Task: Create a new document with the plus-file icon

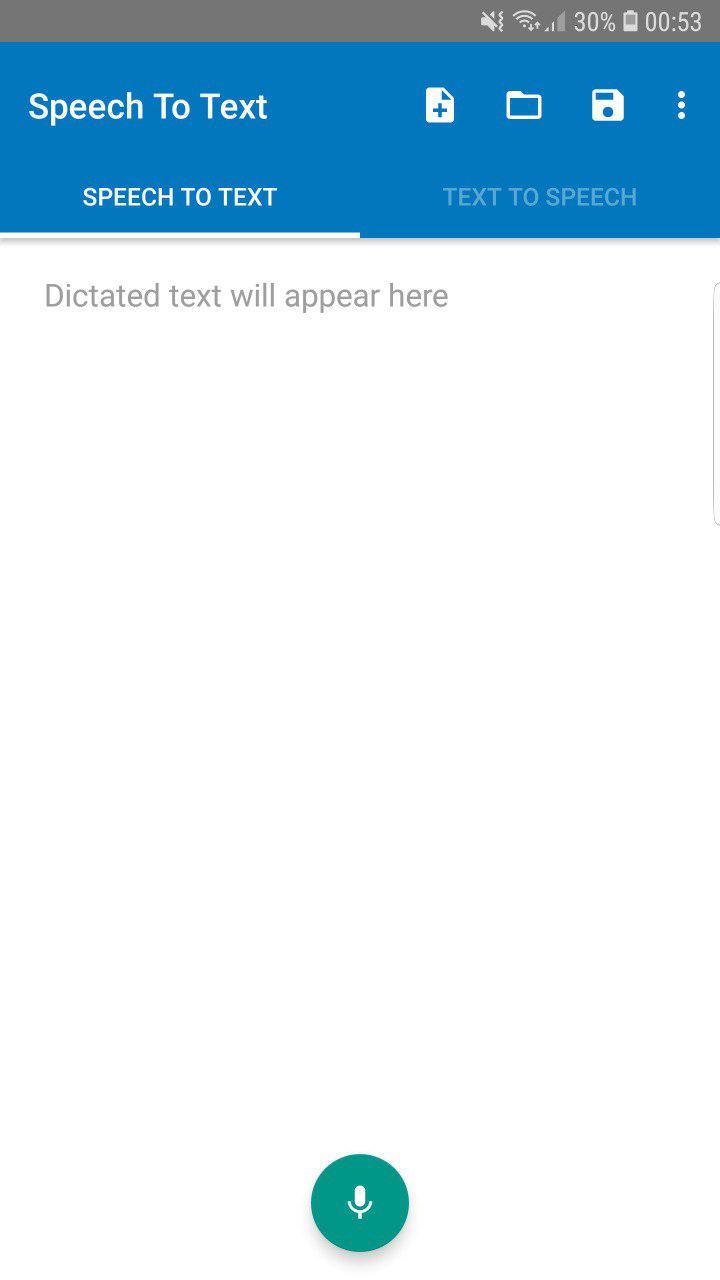Action: click(440, 105)
